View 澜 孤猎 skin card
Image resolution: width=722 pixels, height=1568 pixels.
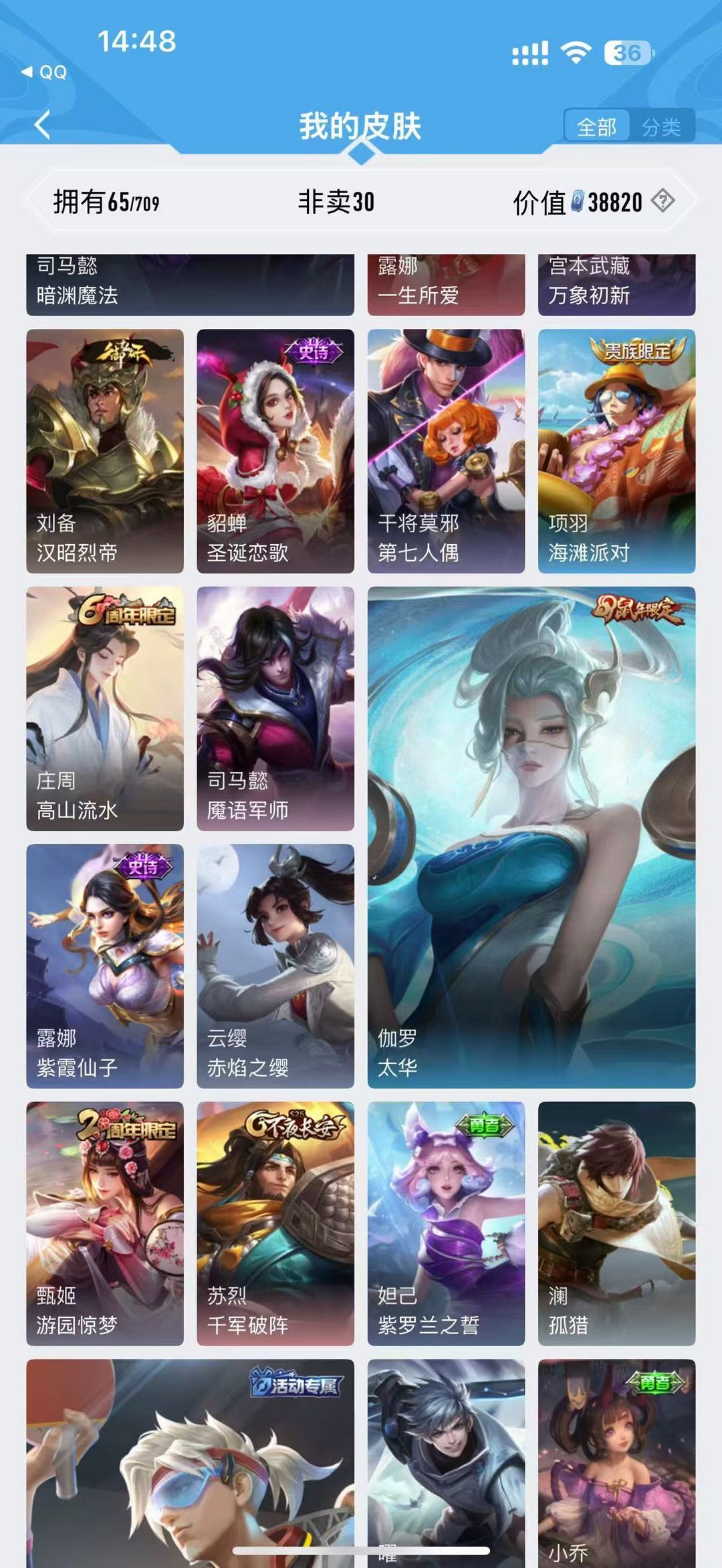(616, 1224)
